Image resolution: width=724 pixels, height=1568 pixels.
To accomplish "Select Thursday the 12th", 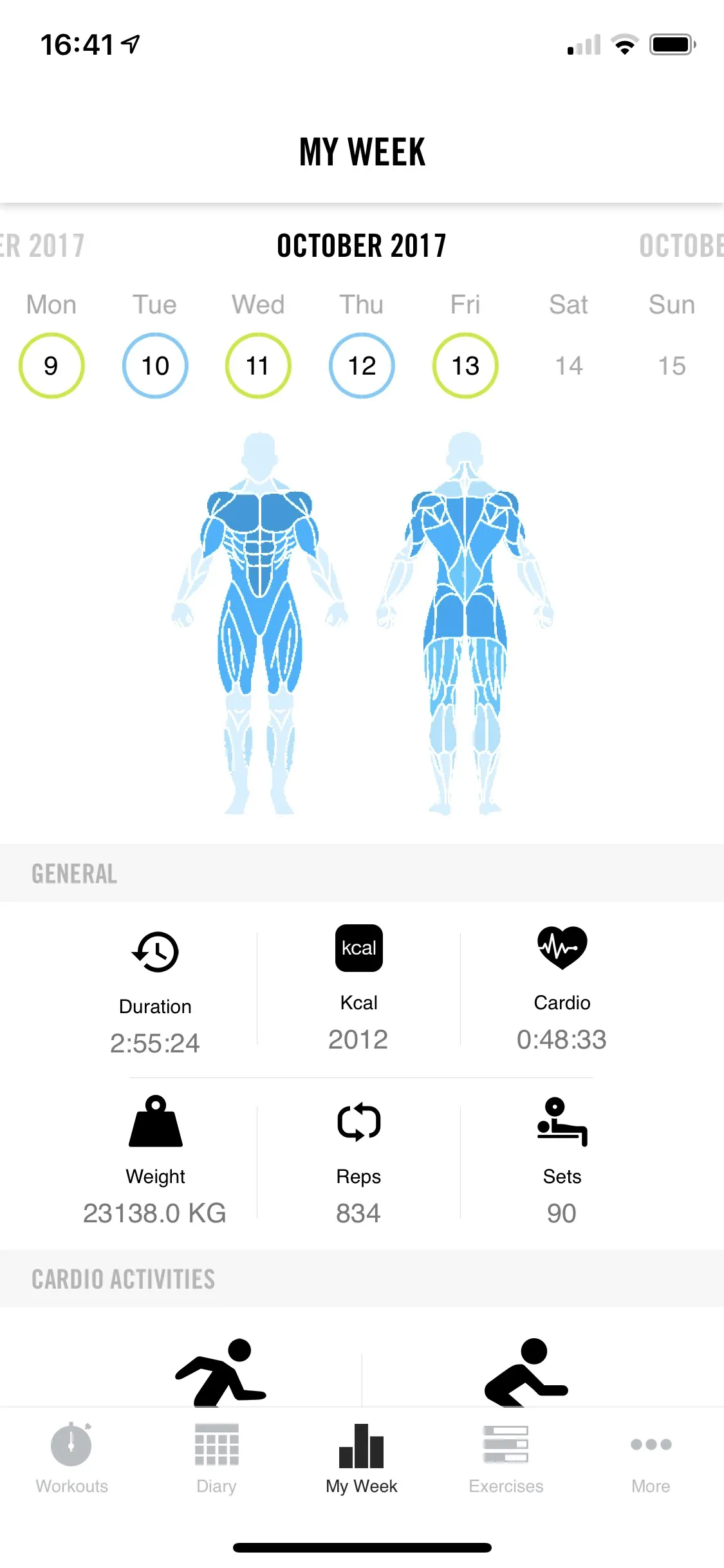I will tap(362, 366).
